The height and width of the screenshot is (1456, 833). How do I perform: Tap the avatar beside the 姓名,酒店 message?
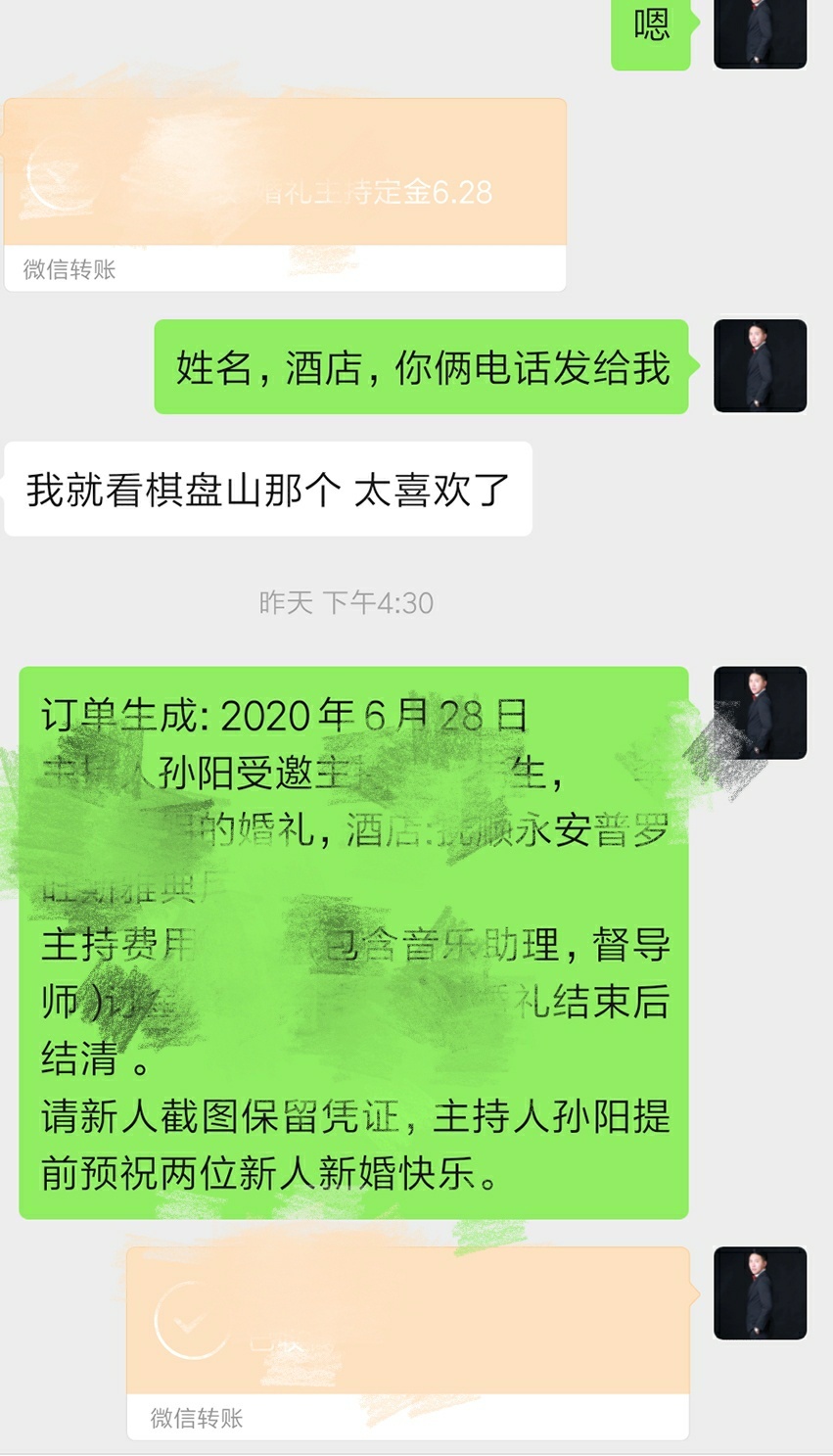click(x=760, y=365)
